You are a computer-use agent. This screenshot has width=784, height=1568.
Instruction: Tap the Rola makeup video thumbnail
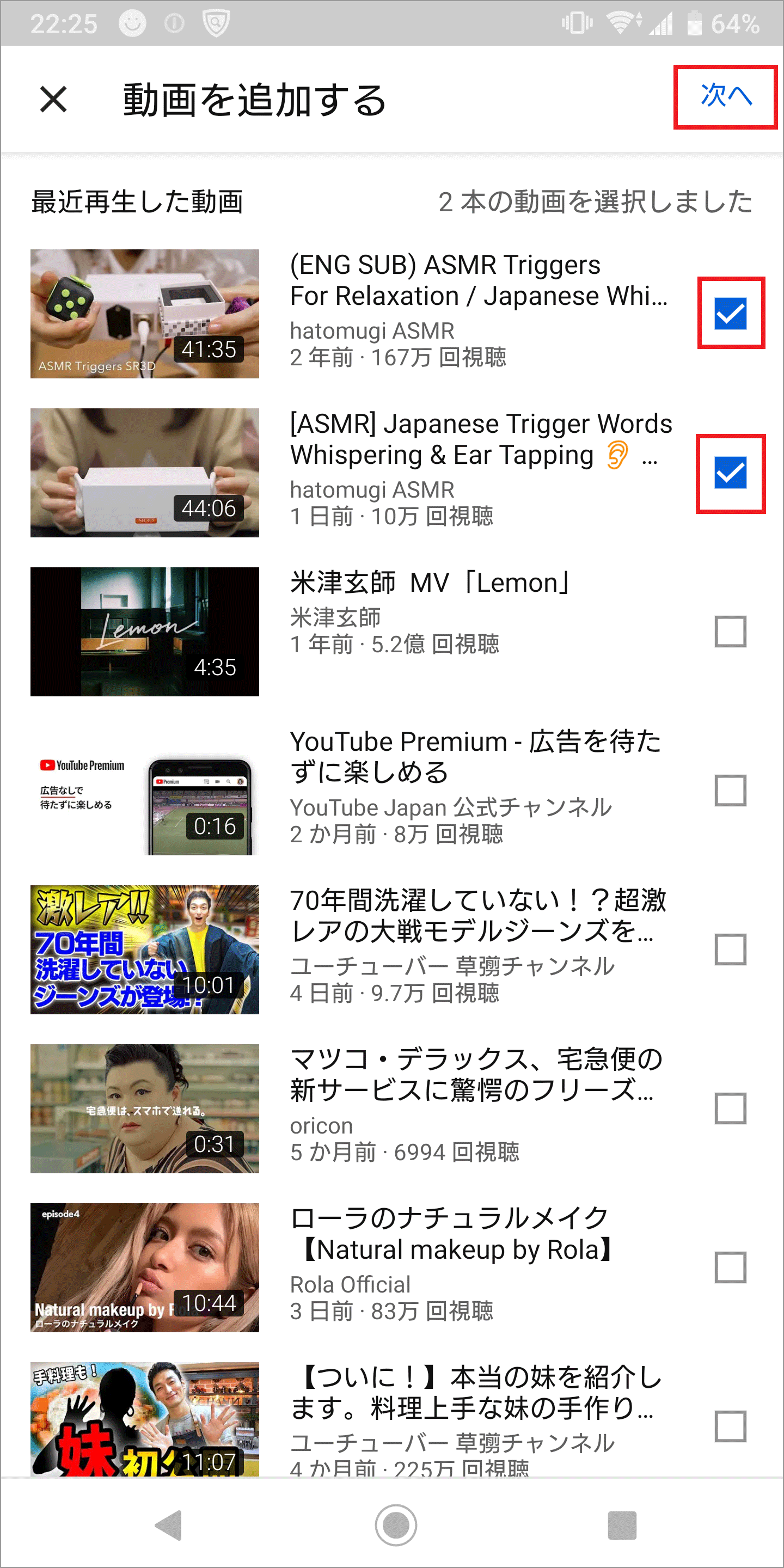145,1267
